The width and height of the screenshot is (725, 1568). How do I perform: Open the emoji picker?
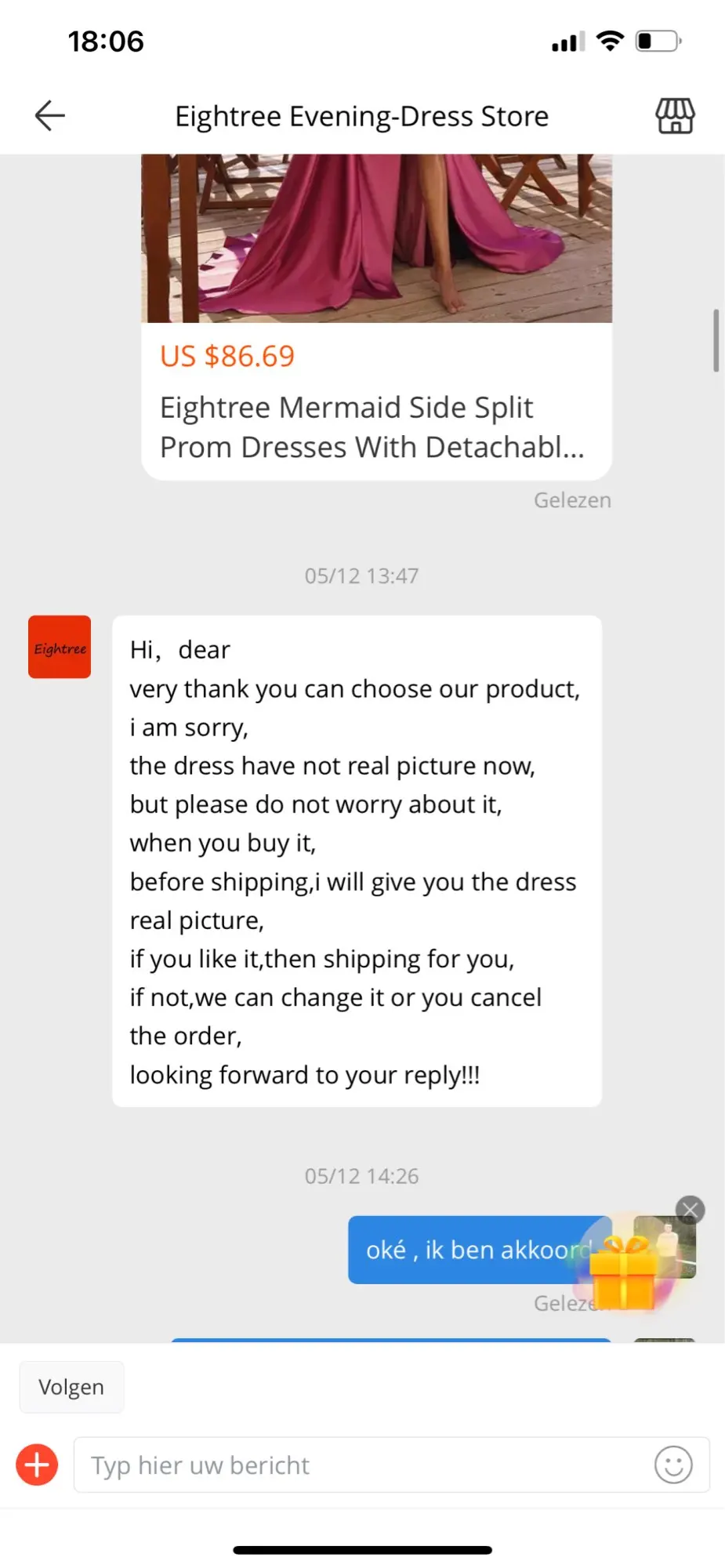click(673, 1465)
